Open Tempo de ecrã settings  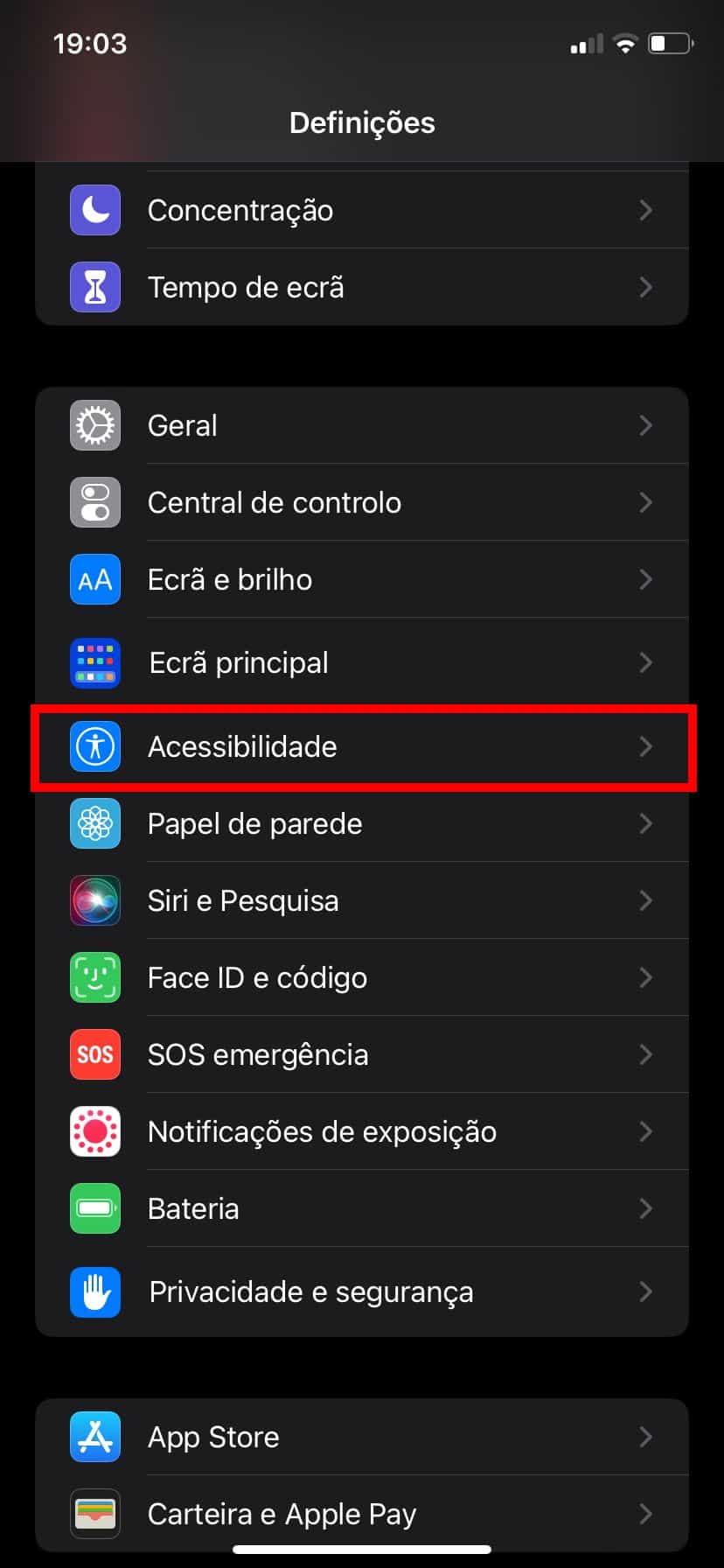[x=361, y=287]
